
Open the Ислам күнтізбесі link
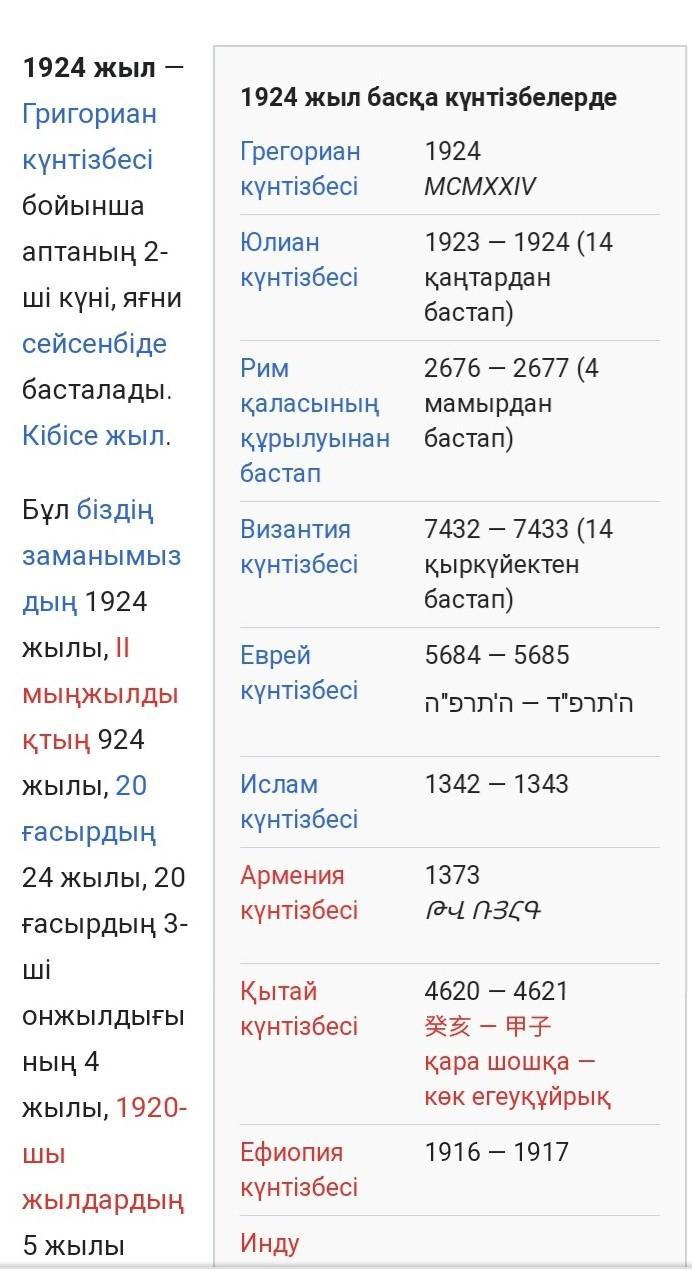click(x=298, y=802)
